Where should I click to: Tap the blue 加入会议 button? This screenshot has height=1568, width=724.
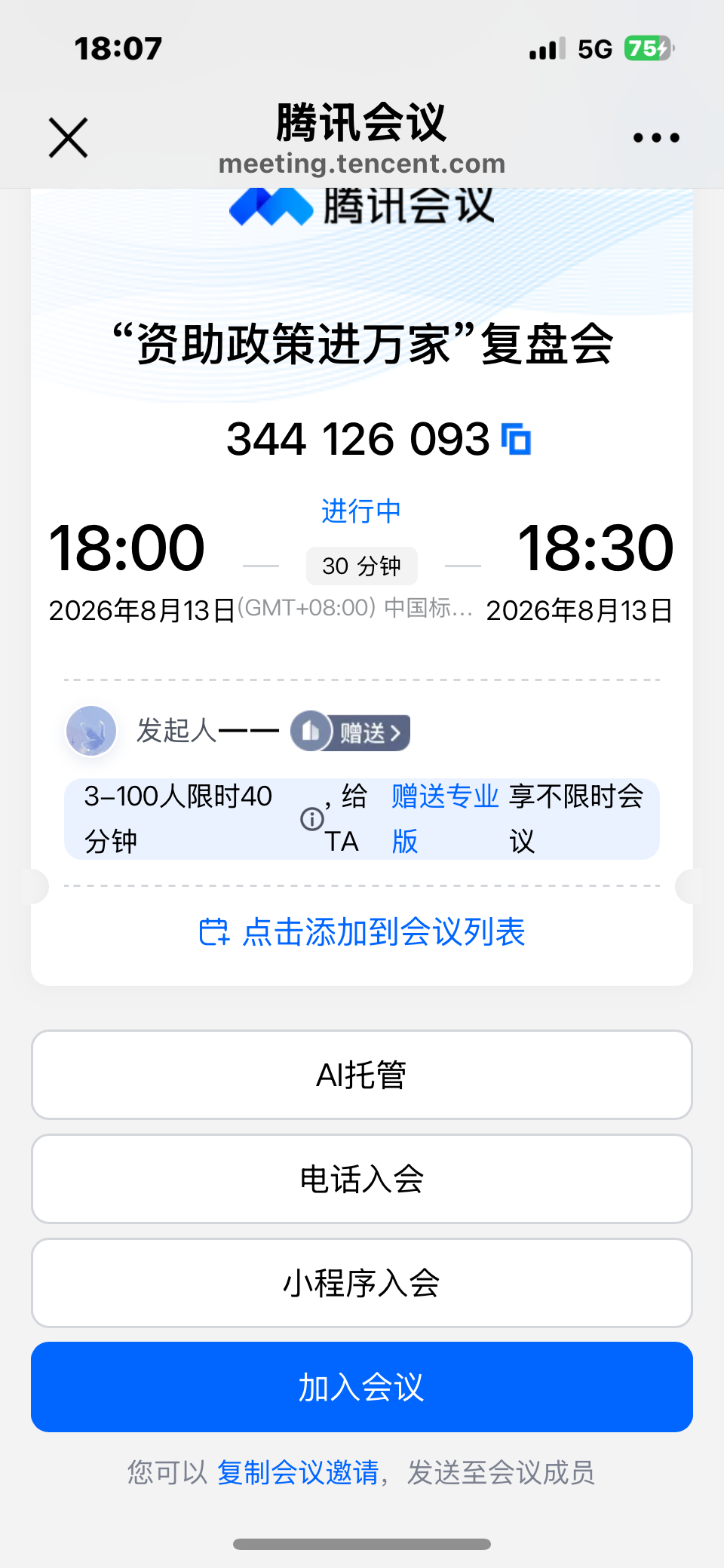coord(362,1387)
